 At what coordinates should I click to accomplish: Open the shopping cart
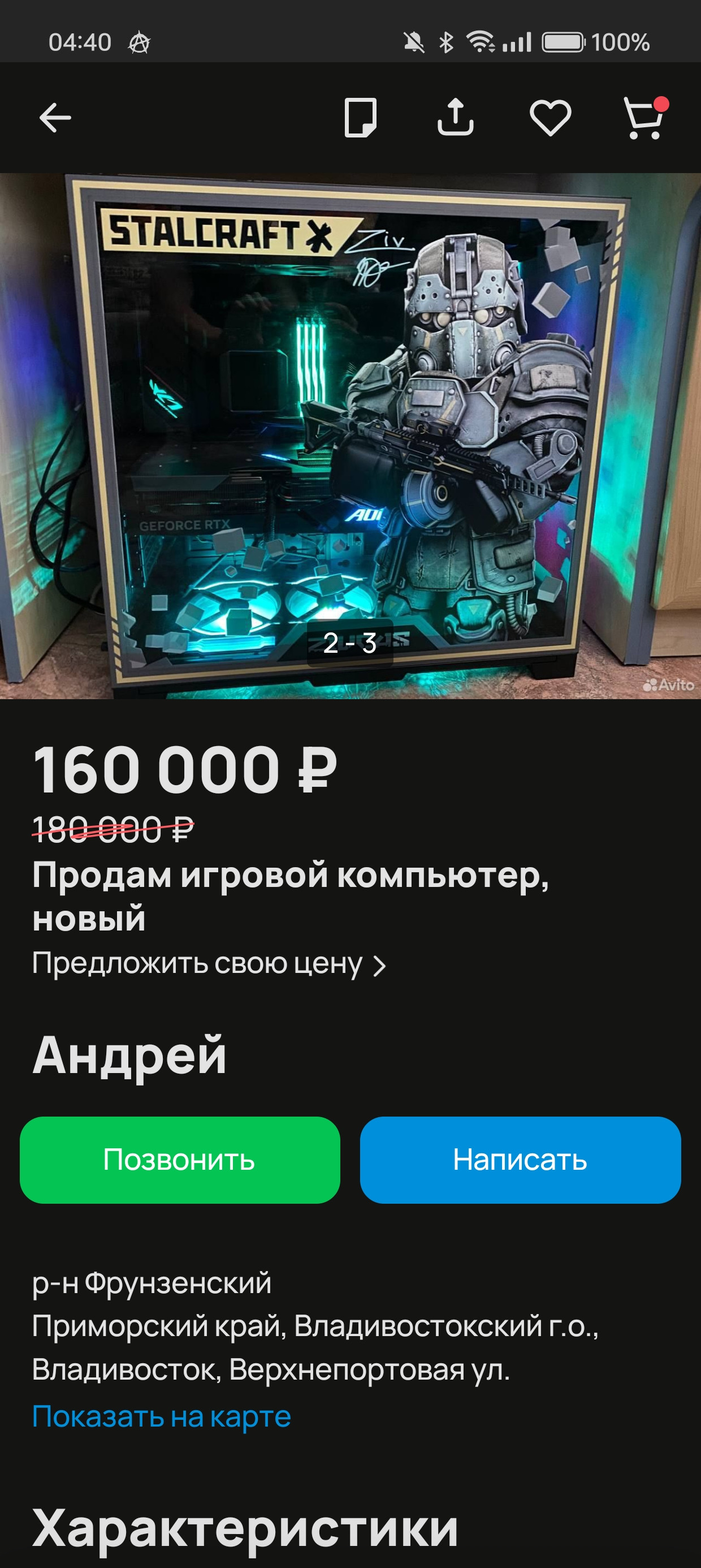644,118
